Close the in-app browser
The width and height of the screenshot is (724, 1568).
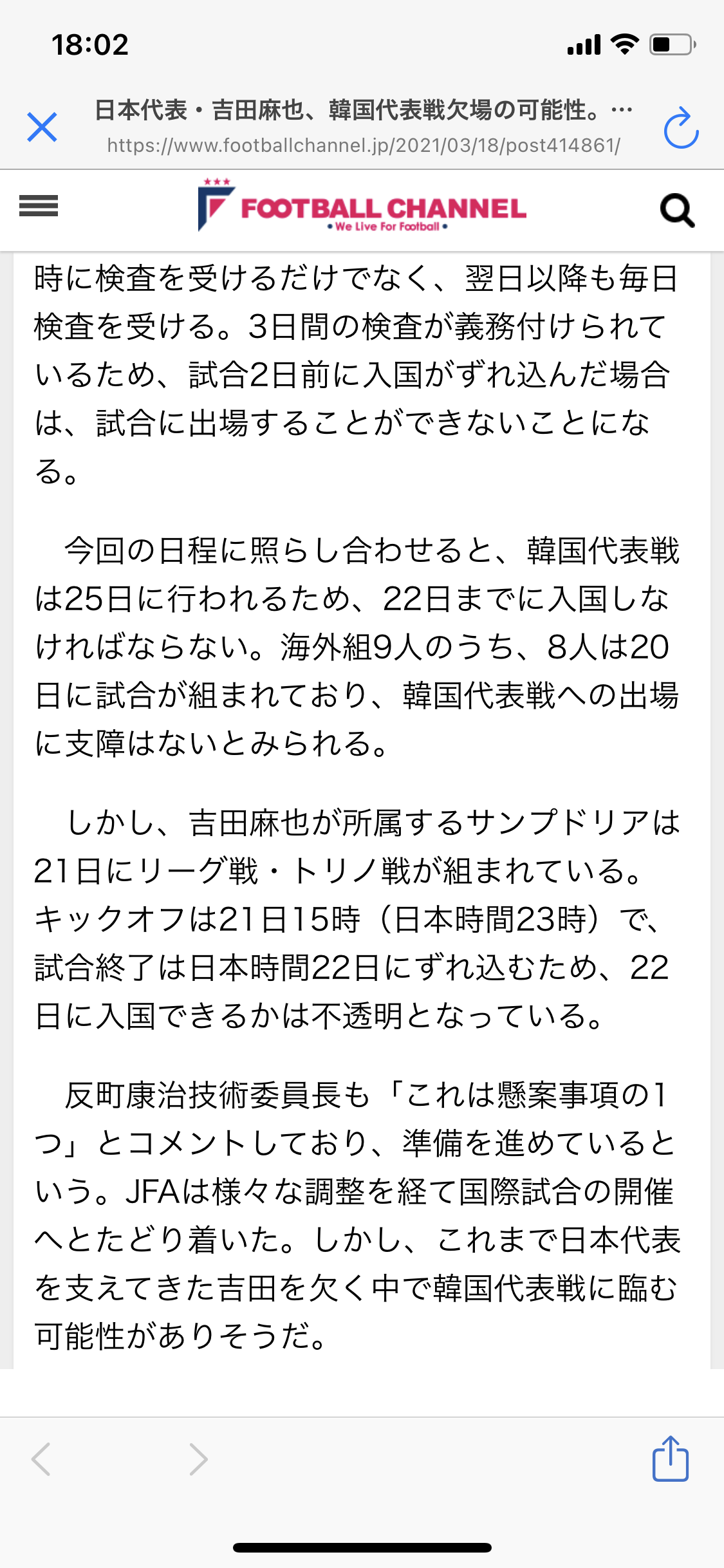tap(42, 126)
